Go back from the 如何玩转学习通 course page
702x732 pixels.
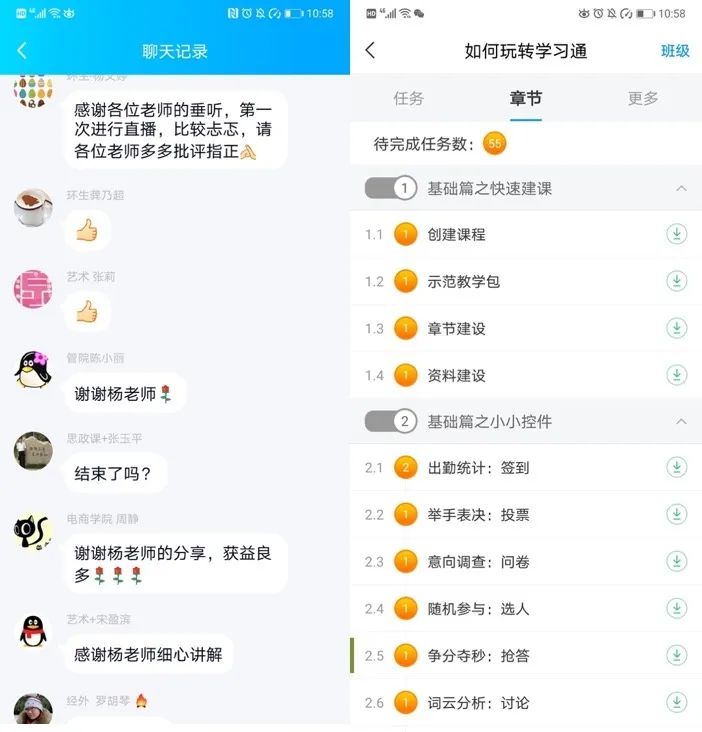tap(371, 51)
